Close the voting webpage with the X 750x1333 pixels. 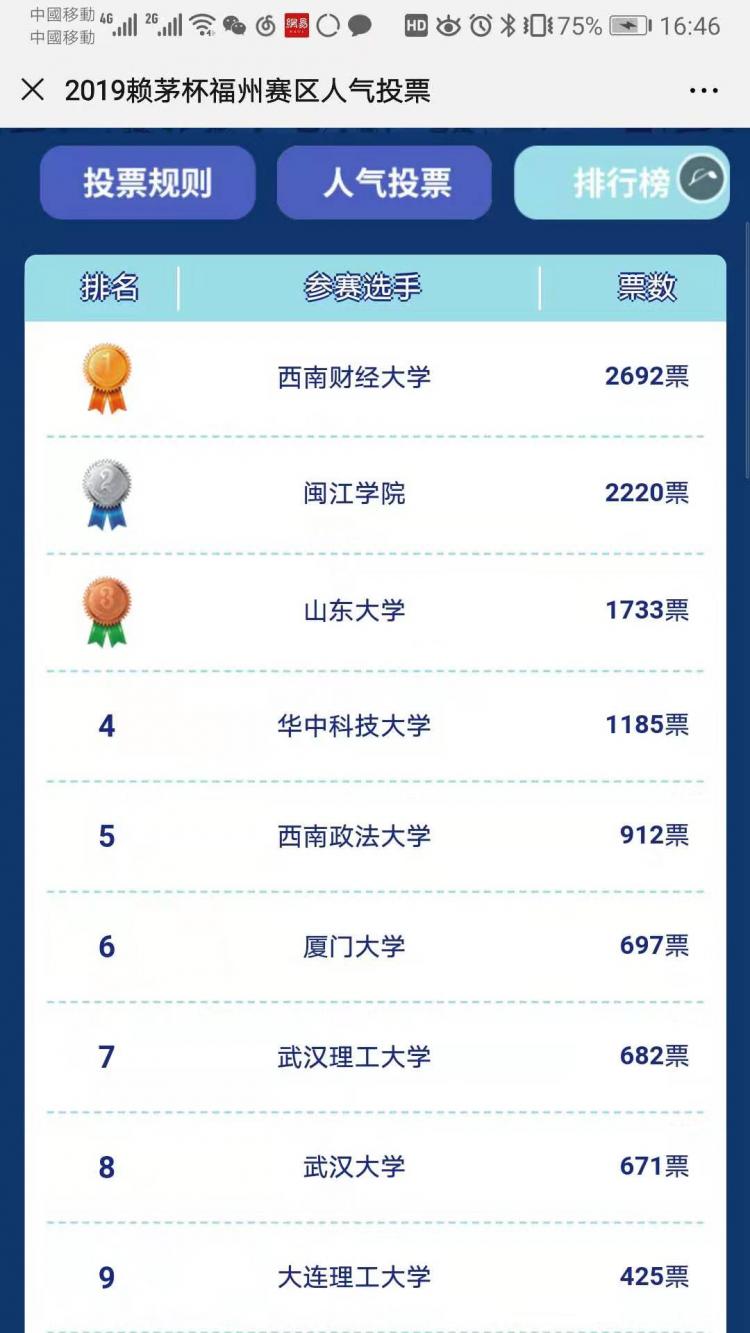tap(33, 90)
